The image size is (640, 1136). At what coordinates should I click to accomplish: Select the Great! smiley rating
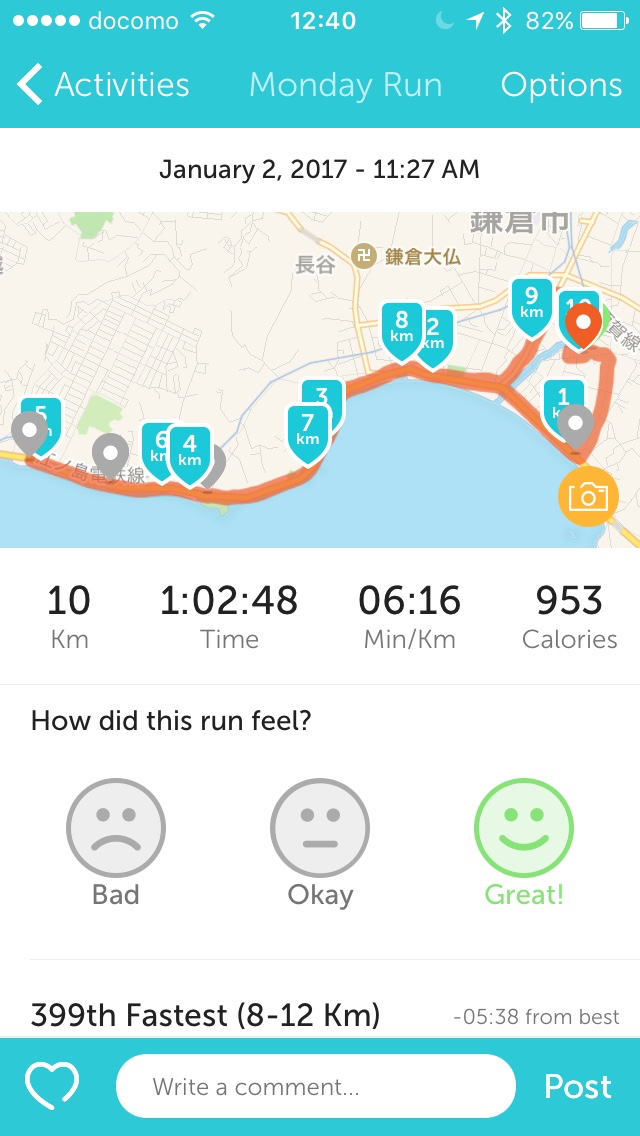point(523,830)
